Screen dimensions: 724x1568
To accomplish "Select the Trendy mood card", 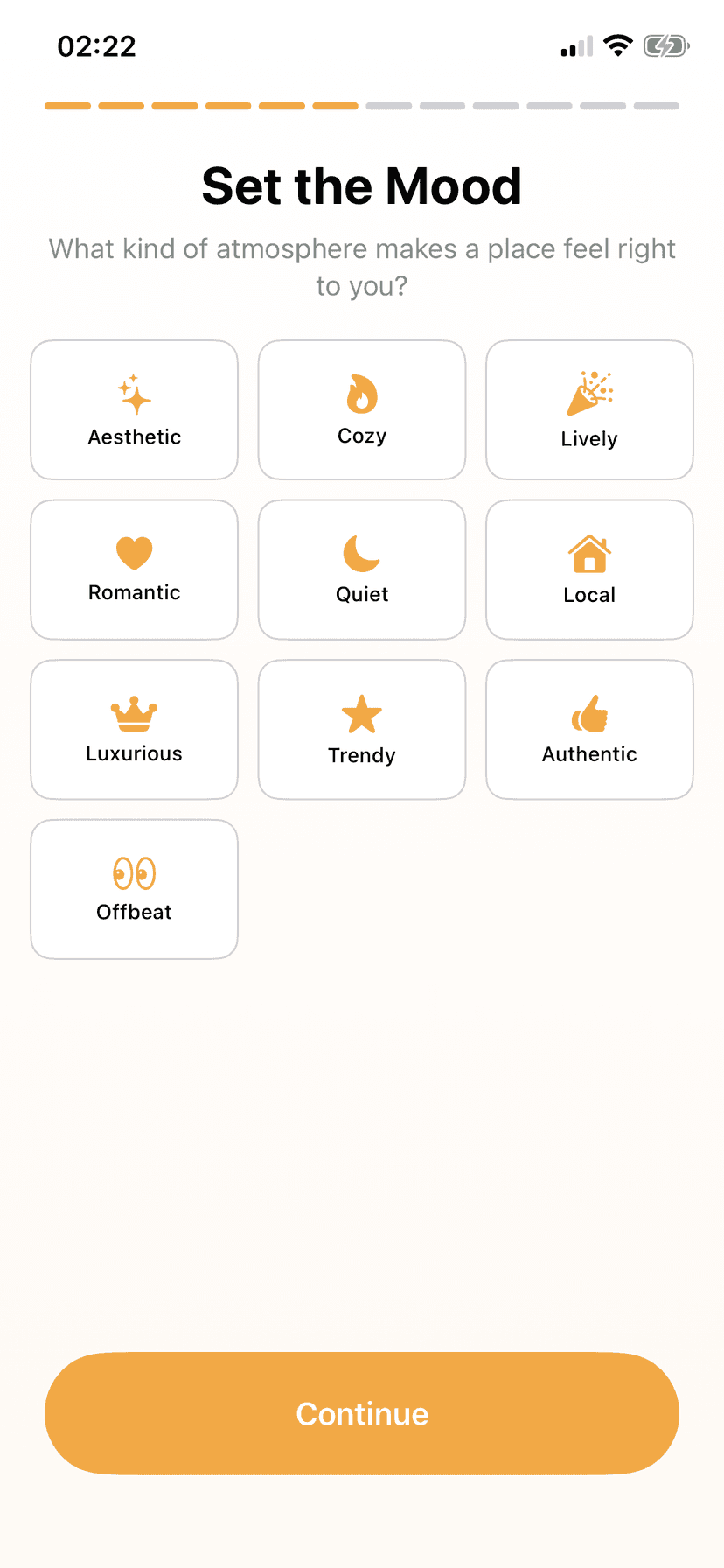I will click(x=361, y=729).
